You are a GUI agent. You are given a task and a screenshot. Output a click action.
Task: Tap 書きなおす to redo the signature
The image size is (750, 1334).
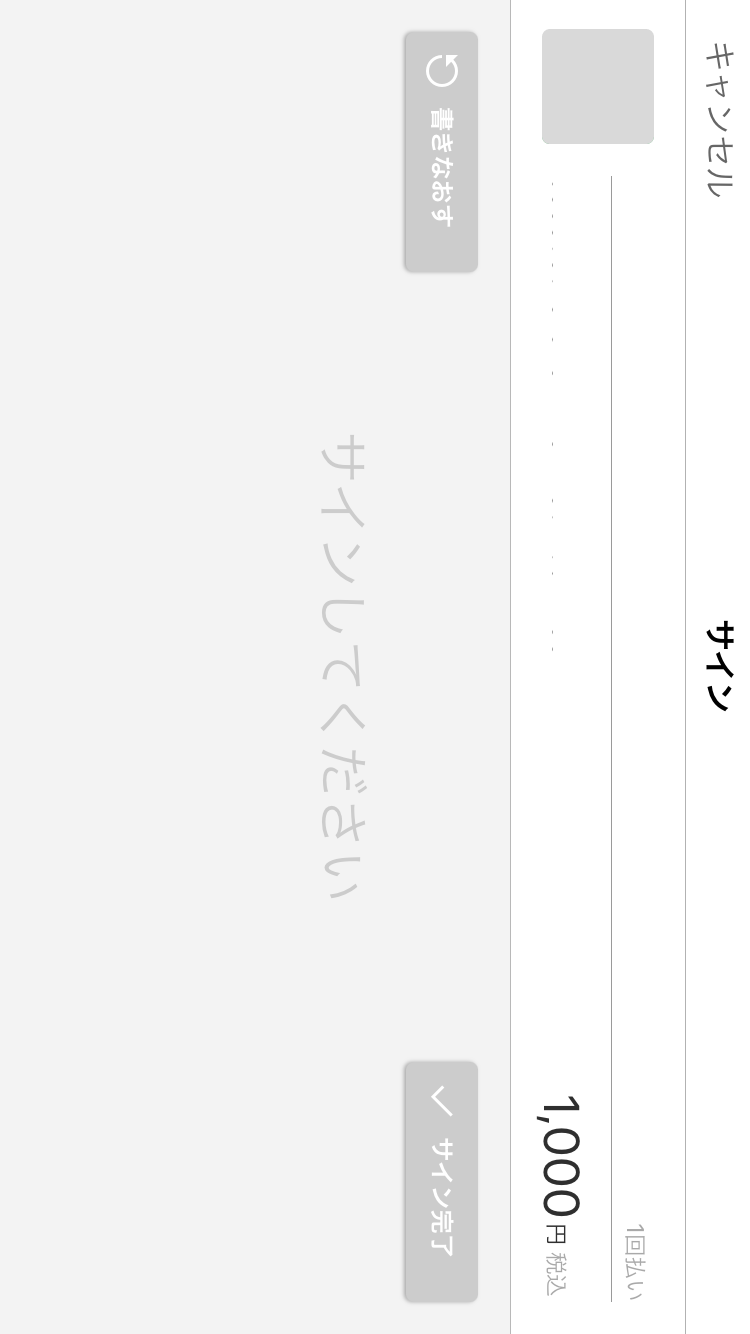click(441, 152)
